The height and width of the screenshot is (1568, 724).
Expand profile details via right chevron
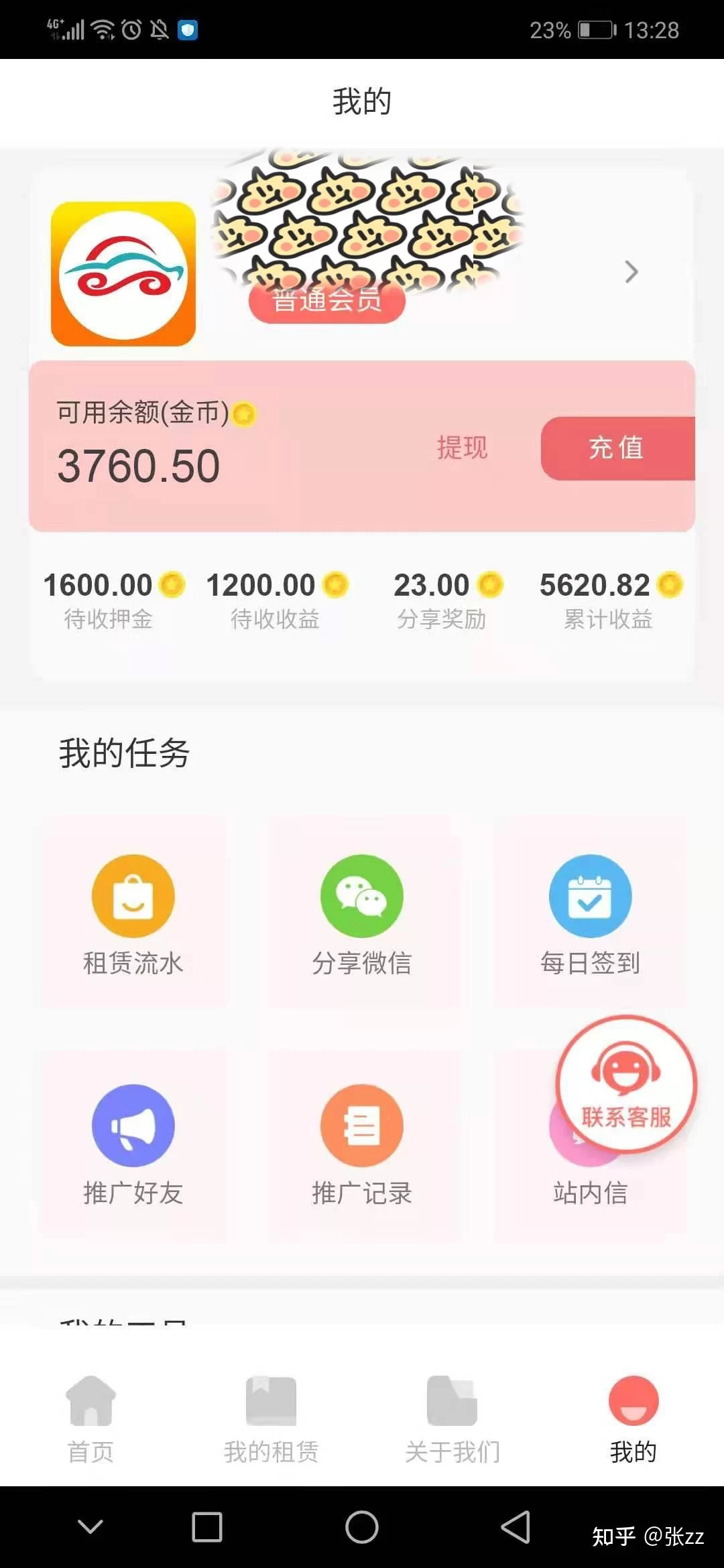pyautogui.click(x=629, y=273)
